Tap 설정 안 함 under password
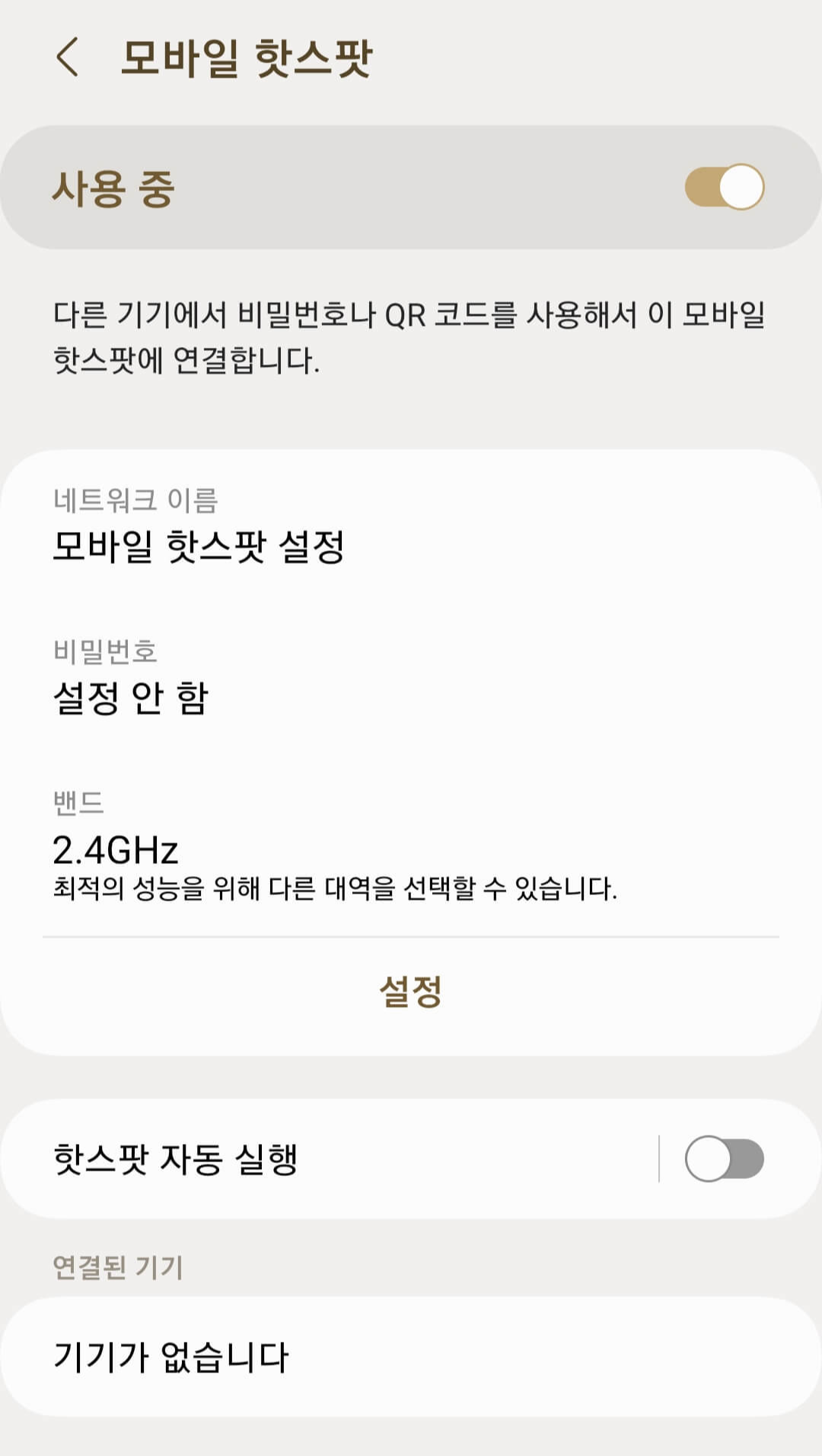Screen dimensions: 822x1456 [x=129, y=696]
